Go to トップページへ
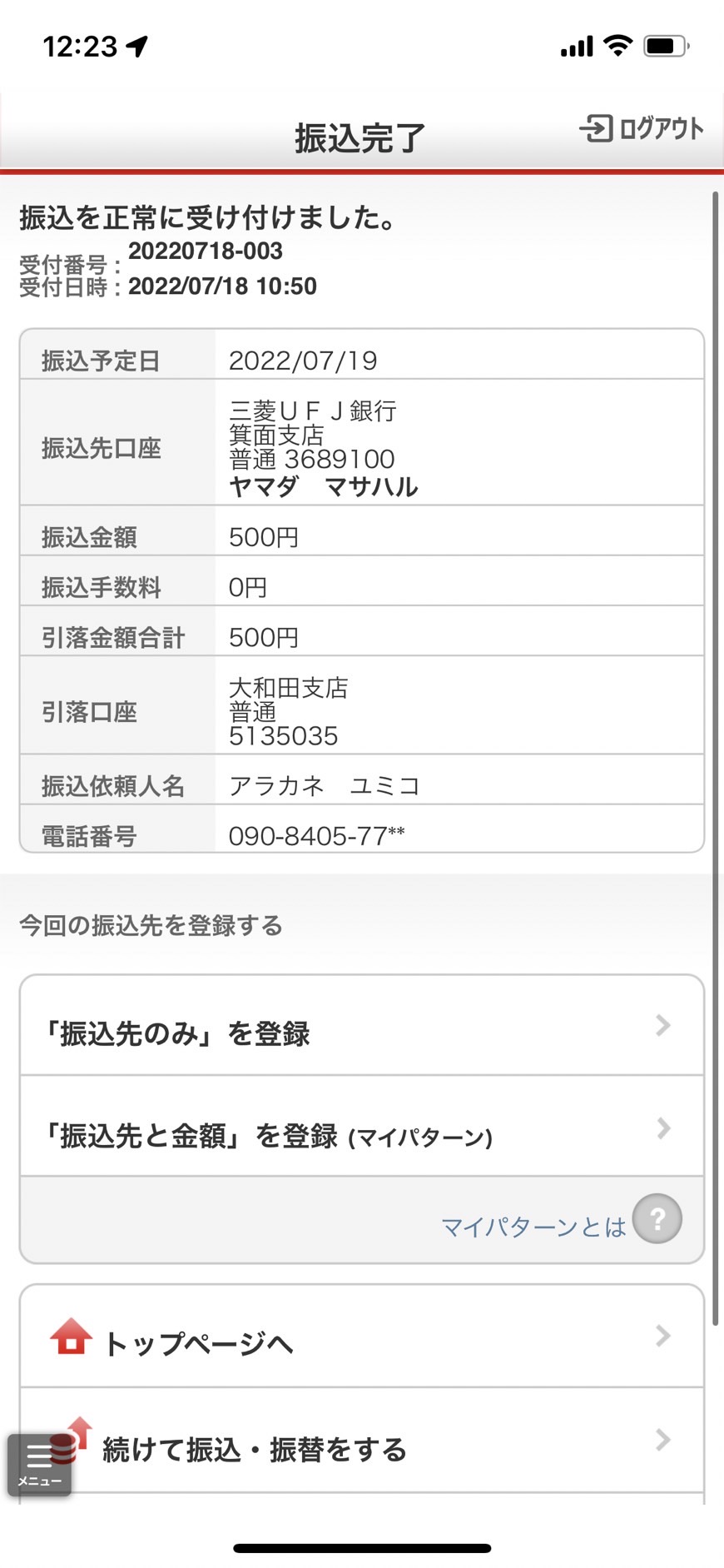 tap(362, 1337)
